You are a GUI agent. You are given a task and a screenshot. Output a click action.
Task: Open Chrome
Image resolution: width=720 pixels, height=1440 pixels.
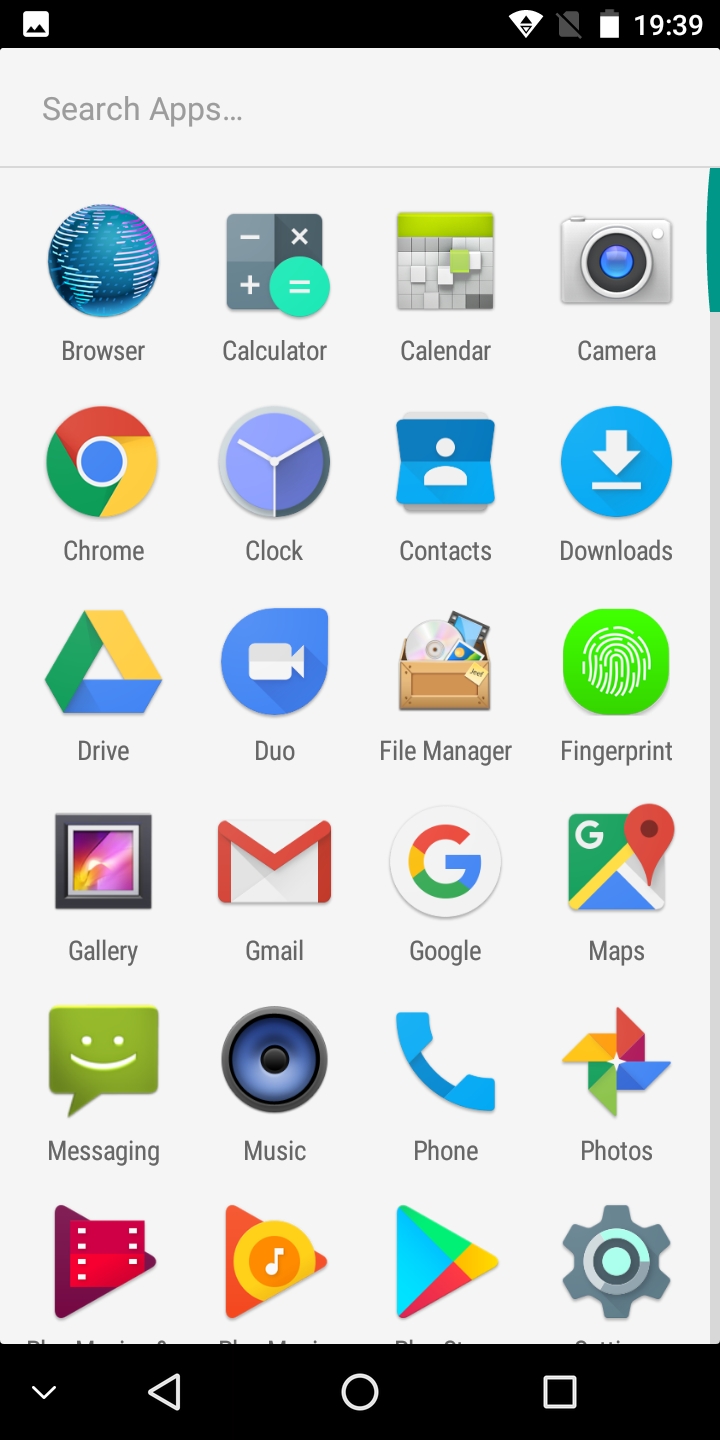103,462
